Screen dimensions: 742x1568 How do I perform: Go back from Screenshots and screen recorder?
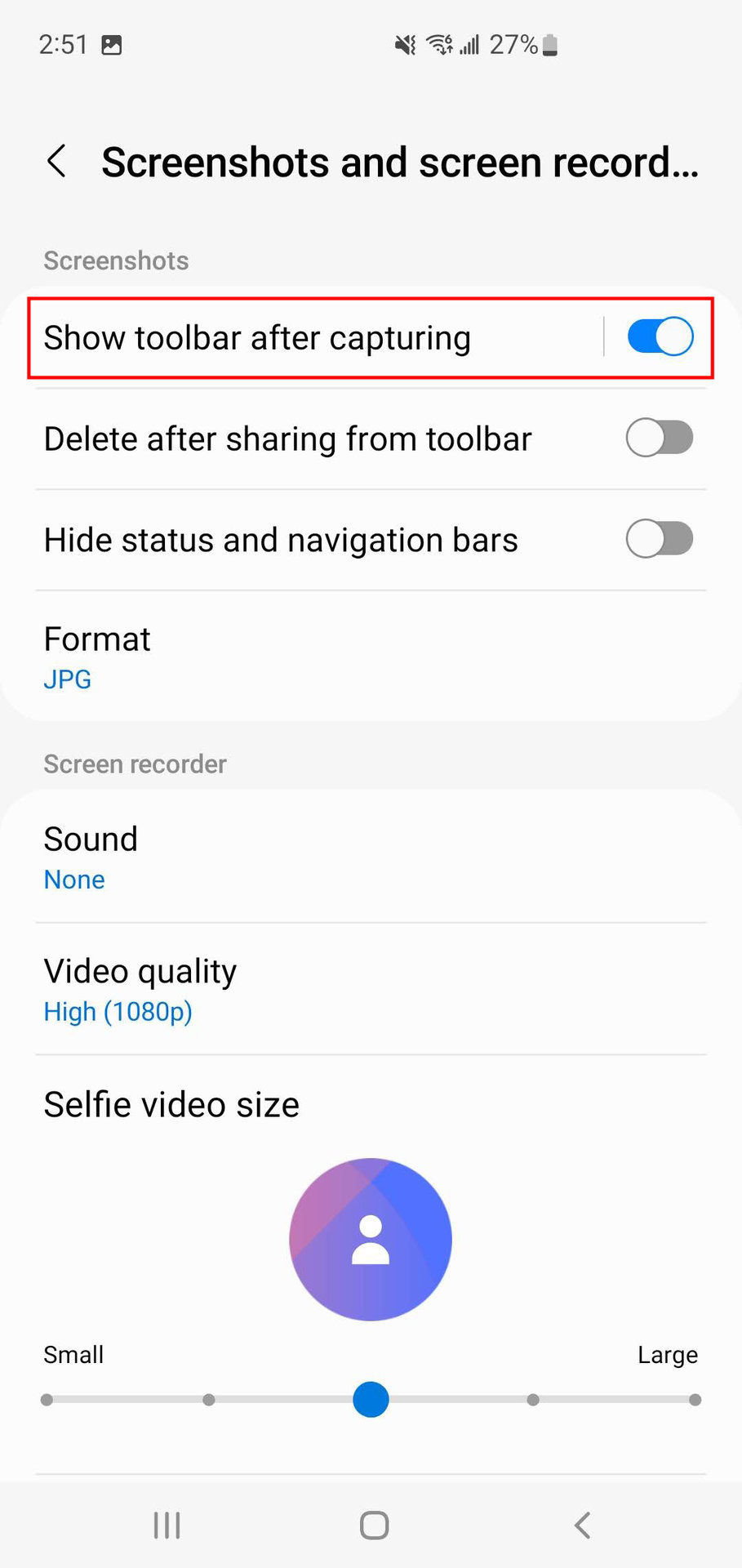56,162
